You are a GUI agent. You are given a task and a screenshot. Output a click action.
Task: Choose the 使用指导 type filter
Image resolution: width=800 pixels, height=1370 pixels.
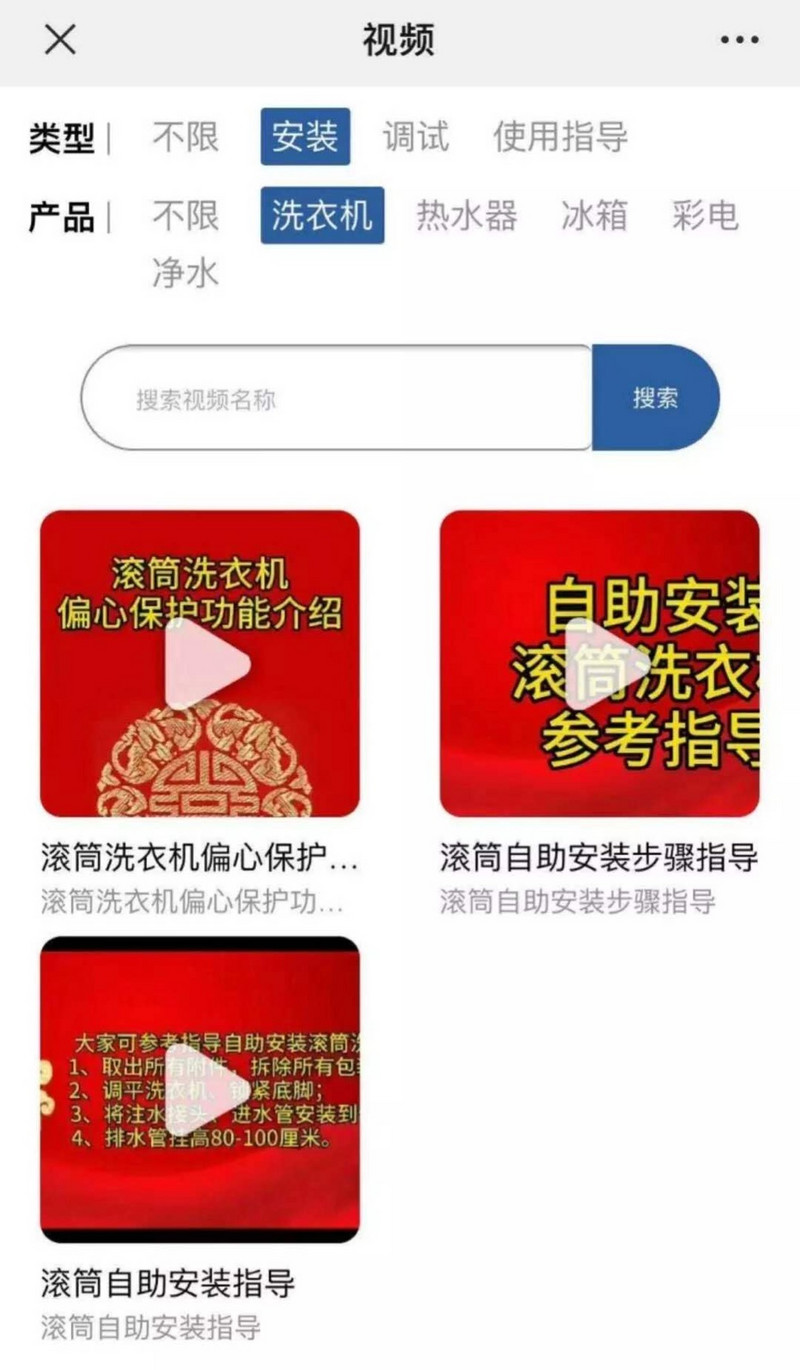560,137
